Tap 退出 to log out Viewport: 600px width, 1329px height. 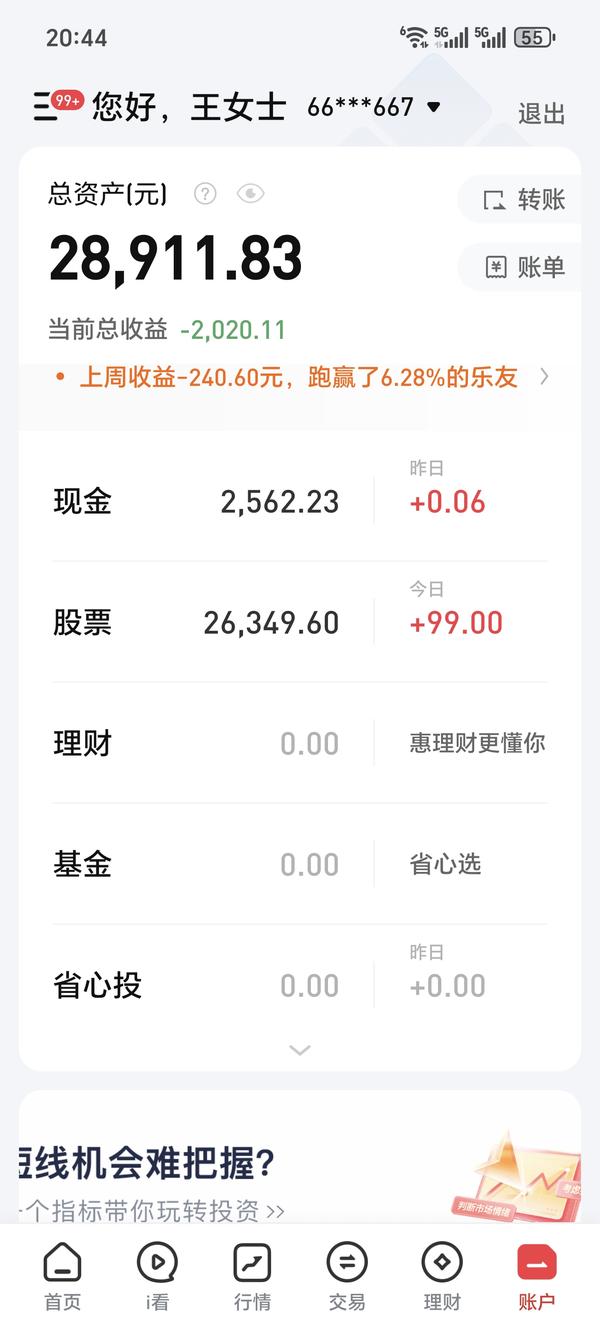coord(542,114)
